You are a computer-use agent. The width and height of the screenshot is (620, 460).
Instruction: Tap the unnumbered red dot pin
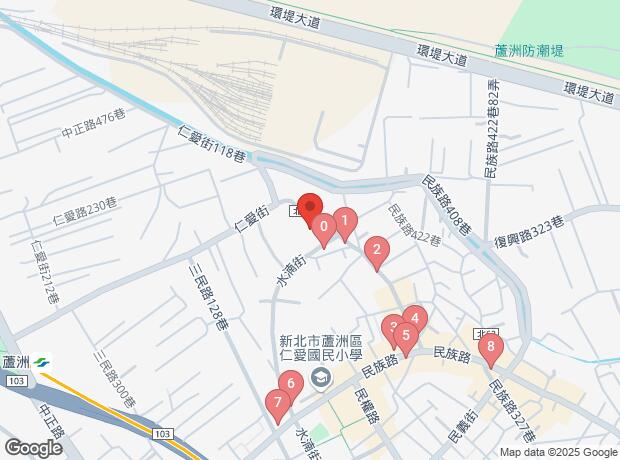pos(309,207)
